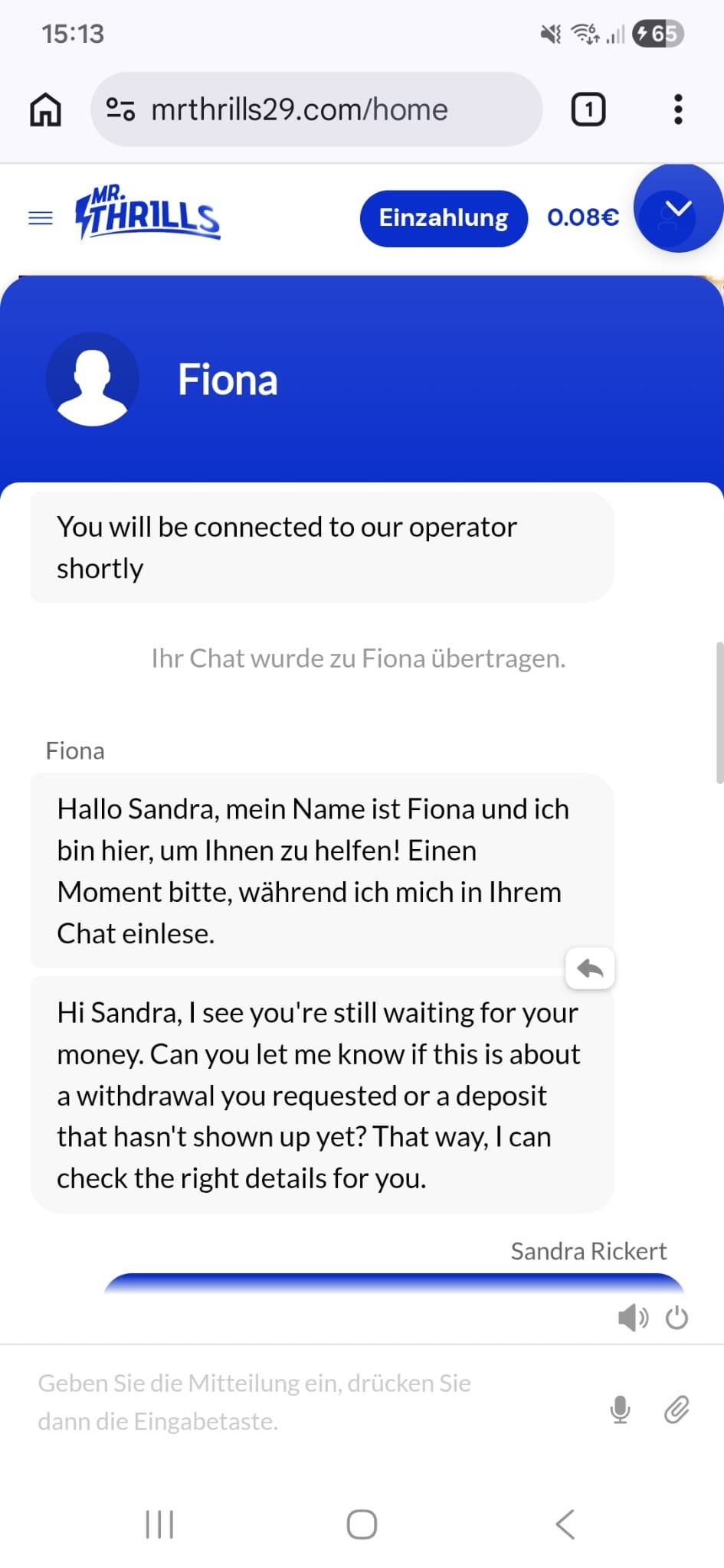Show recent apps from the navigation bar
The image size is (724, 1568).
coord(159,1524)
